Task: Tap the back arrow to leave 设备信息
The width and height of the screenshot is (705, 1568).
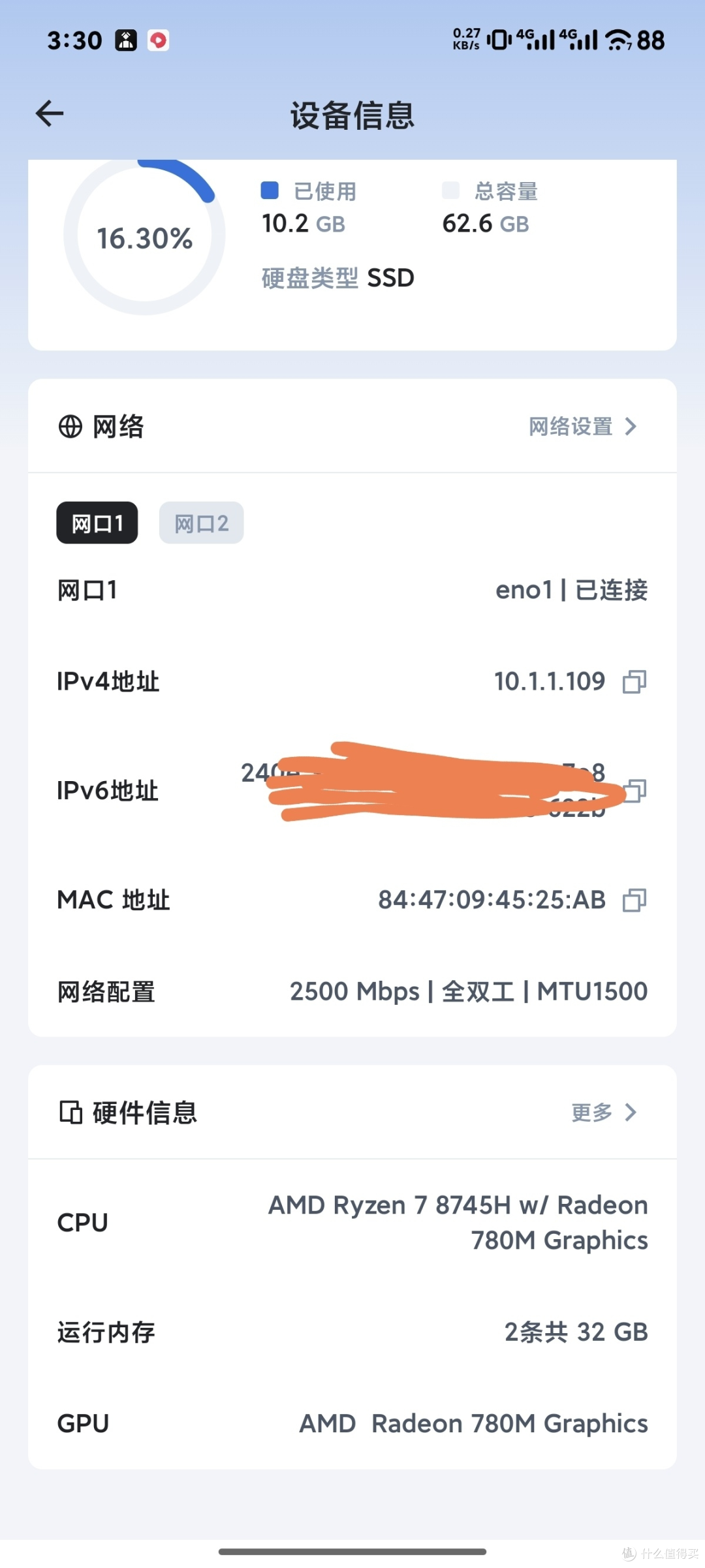Action: (50, 113)
